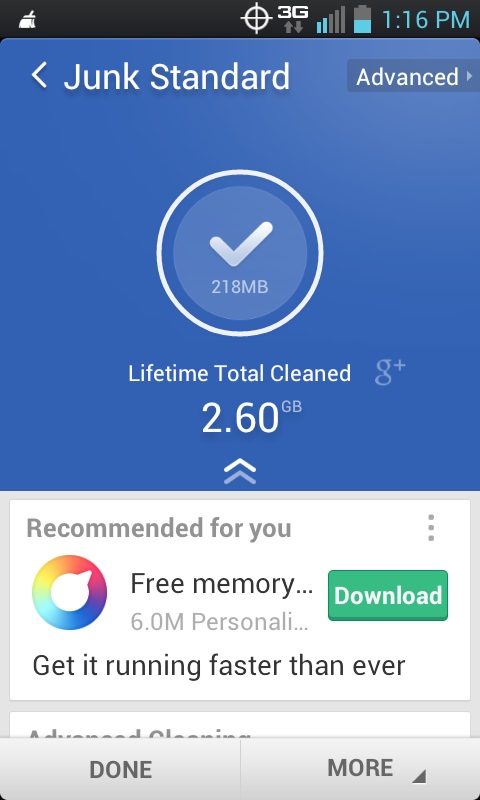Open Advanced junk cleaning mode
The image size is (480, 800).
(413, 77)
